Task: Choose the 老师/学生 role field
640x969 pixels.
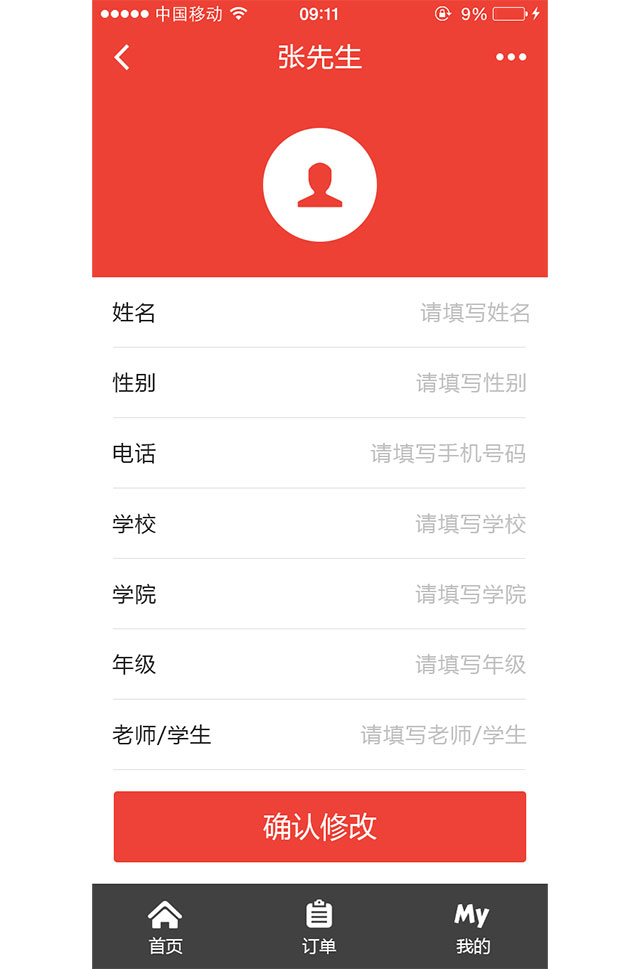Action: (443, 736)
